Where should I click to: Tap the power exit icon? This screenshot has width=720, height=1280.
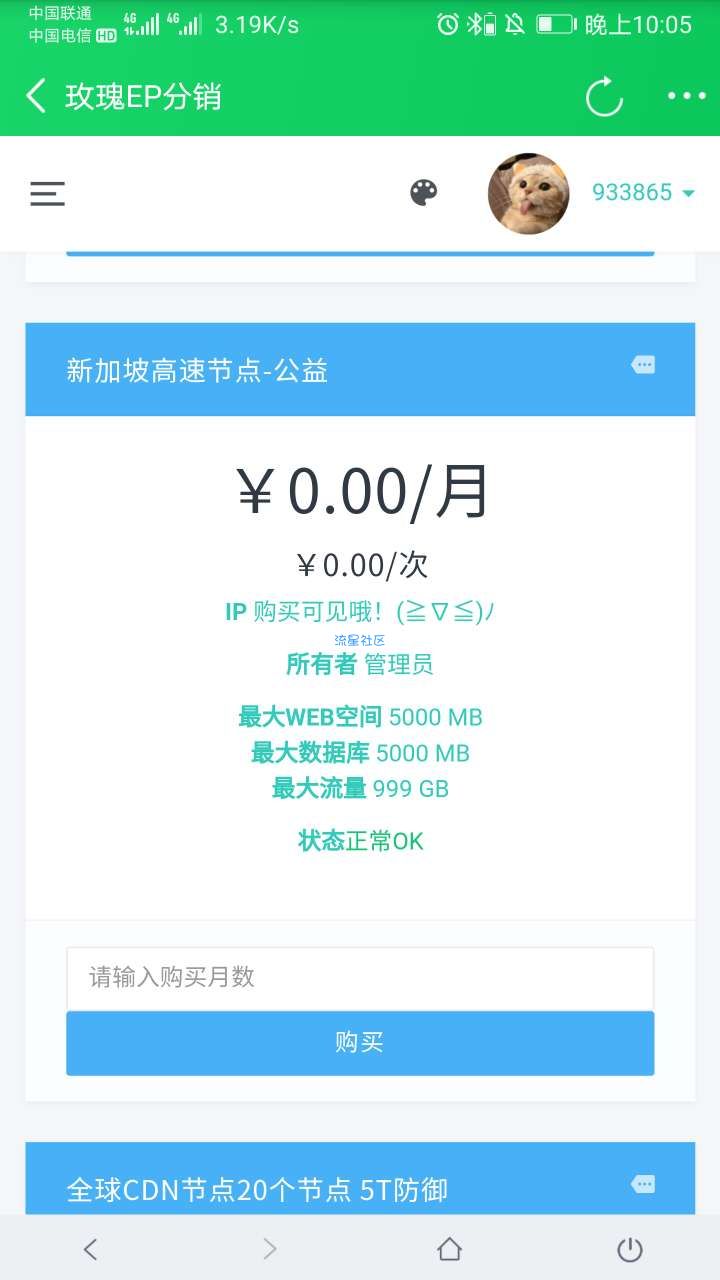(629, 1248)
